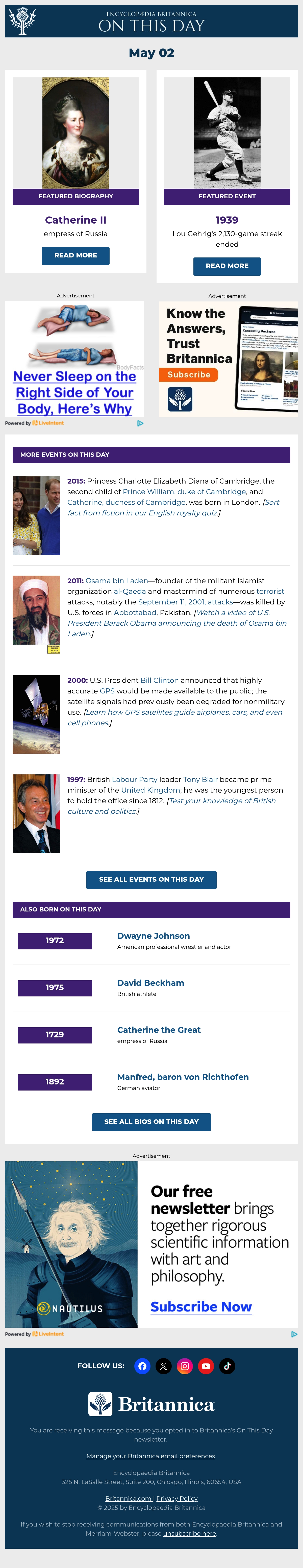View Manfred, baron von Richthofen's bio
This screenshot has height=1568, width=303.
(183, 1077)
